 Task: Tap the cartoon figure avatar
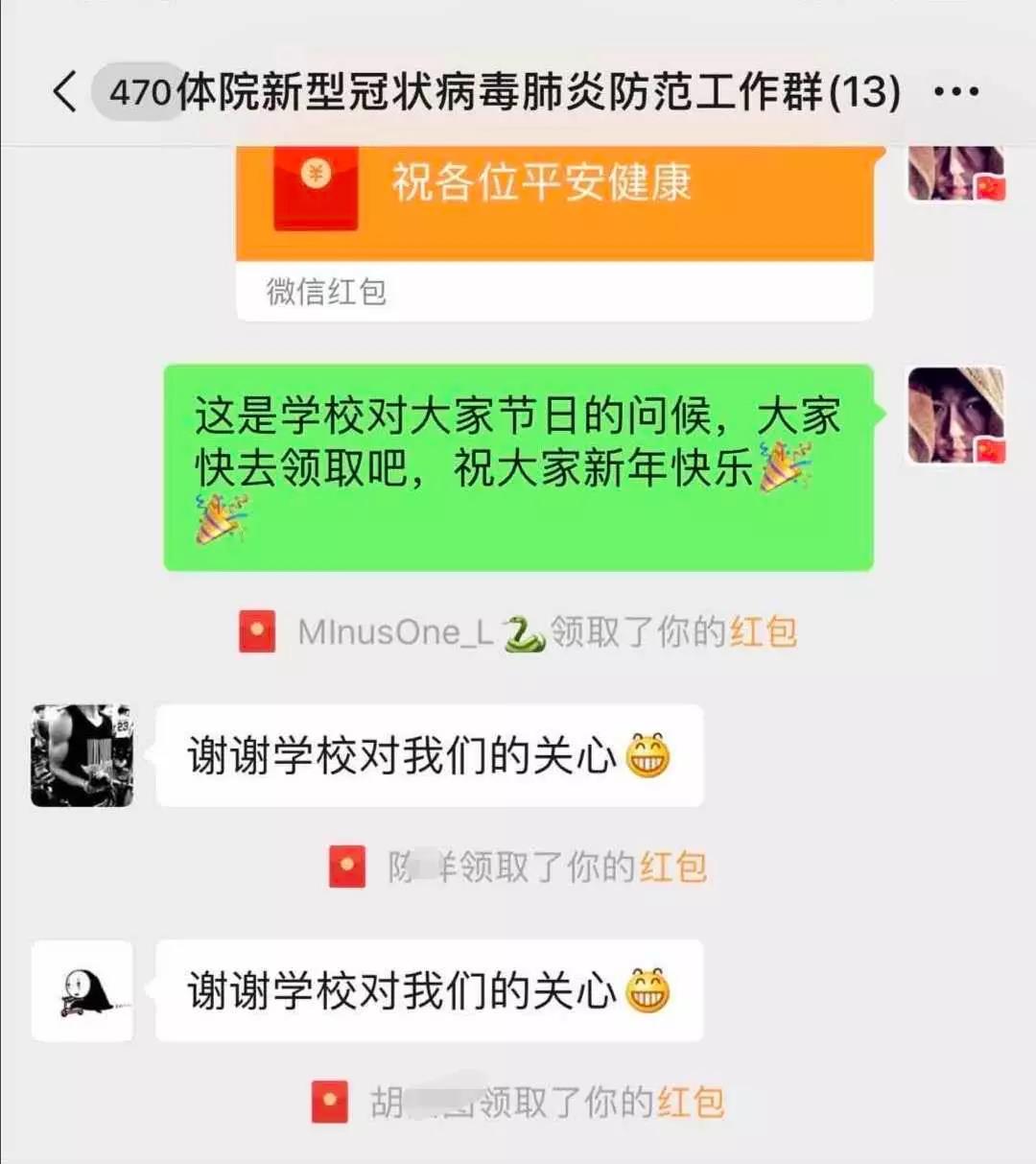(x=82, y=991)
